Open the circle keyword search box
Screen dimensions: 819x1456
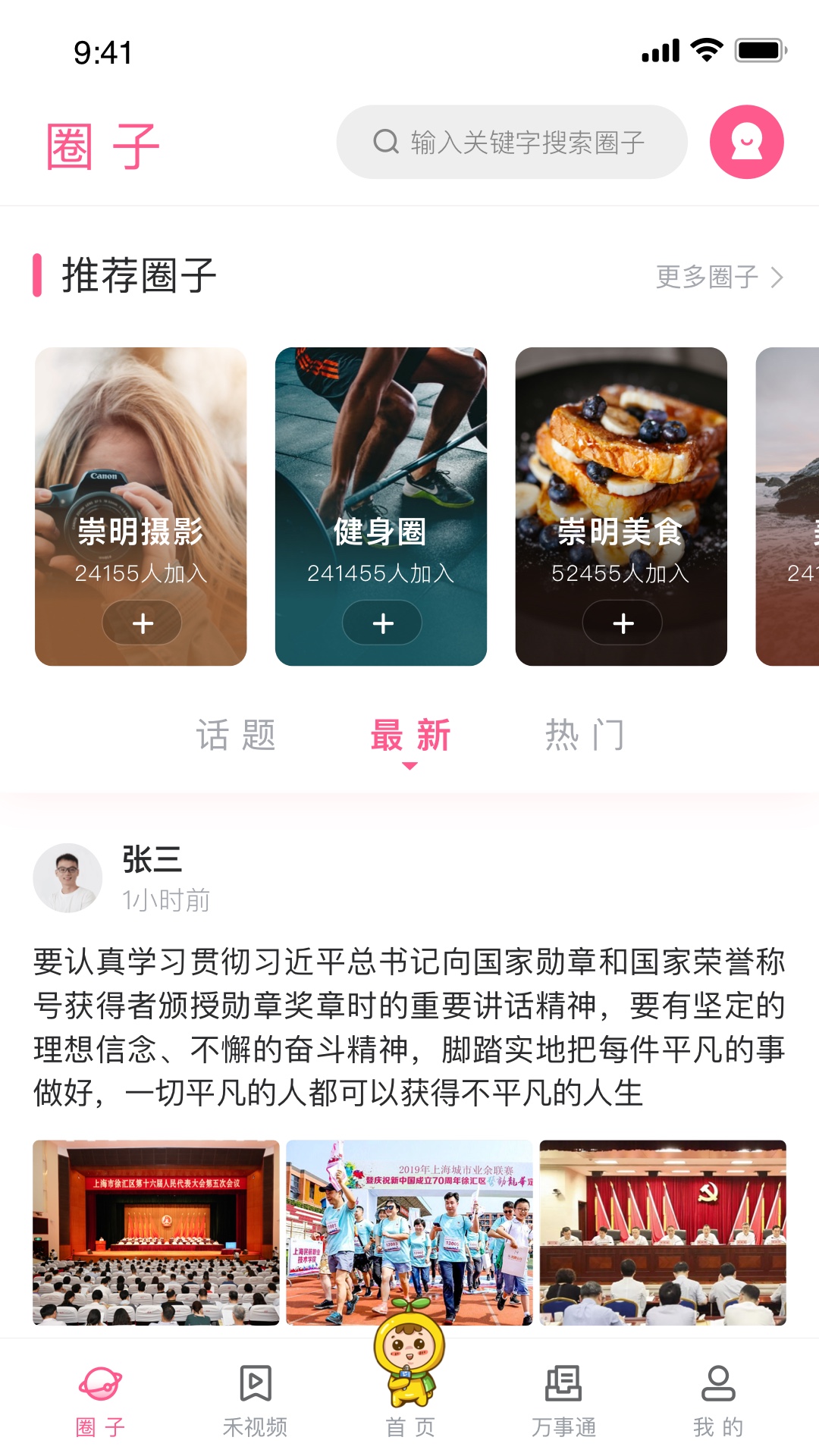click(512, 143)
